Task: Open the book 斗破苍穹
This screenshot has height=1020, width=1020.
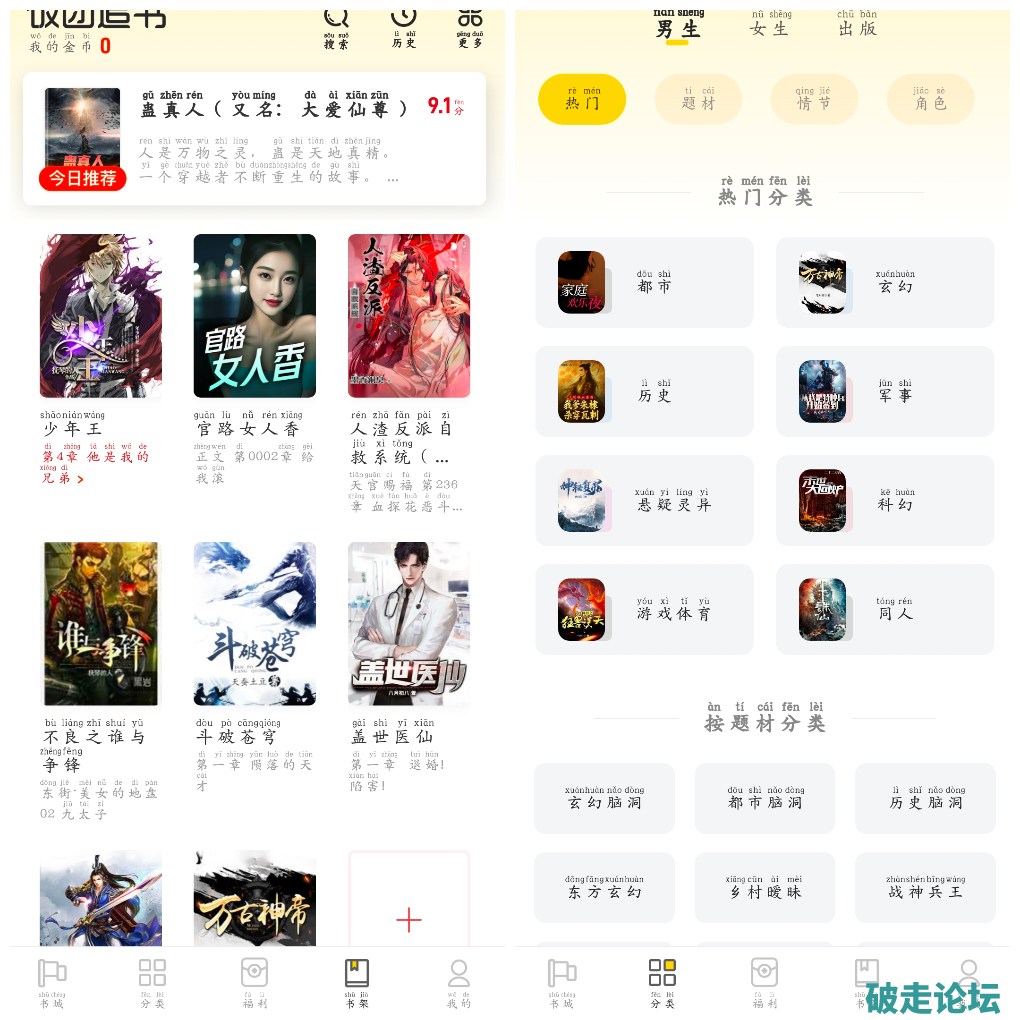Action: click(x=254, y=624)
